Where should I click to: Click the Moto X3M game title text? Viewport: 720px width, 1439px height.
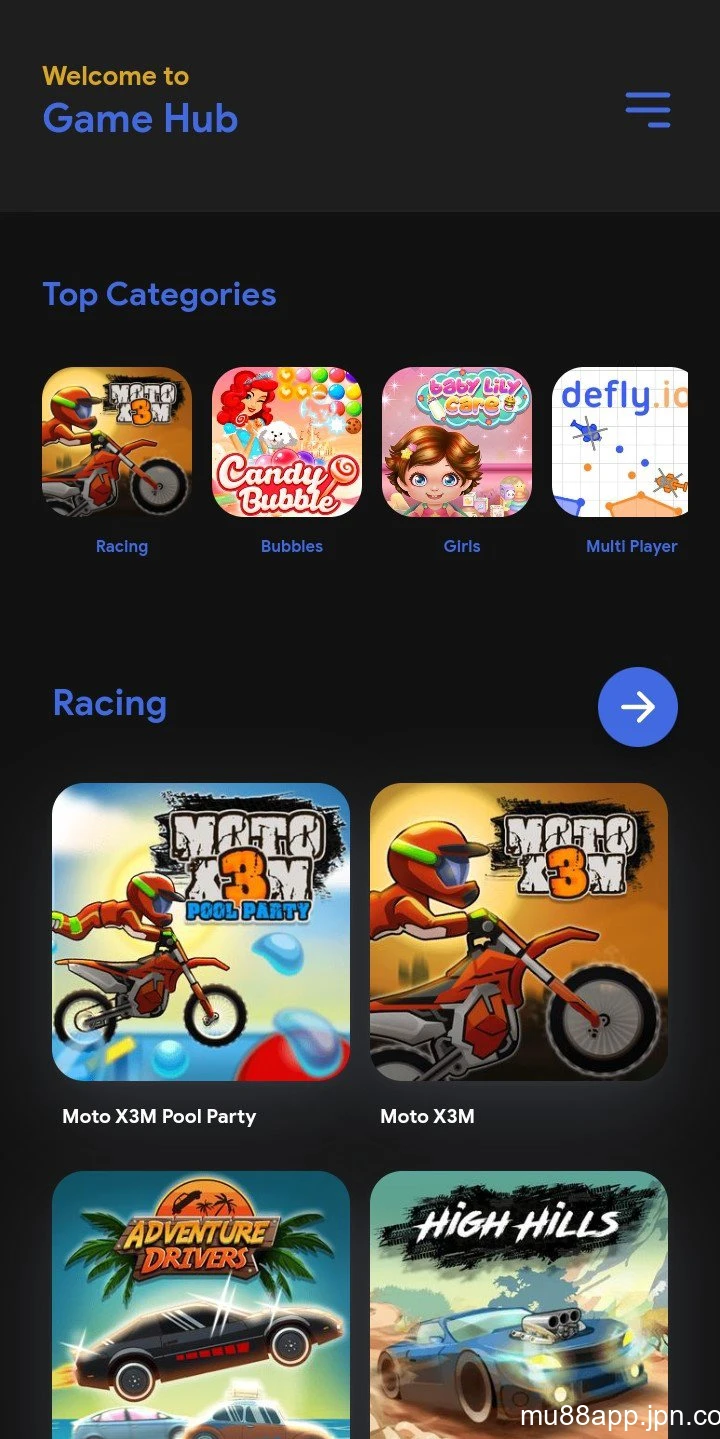point(427,1116)
